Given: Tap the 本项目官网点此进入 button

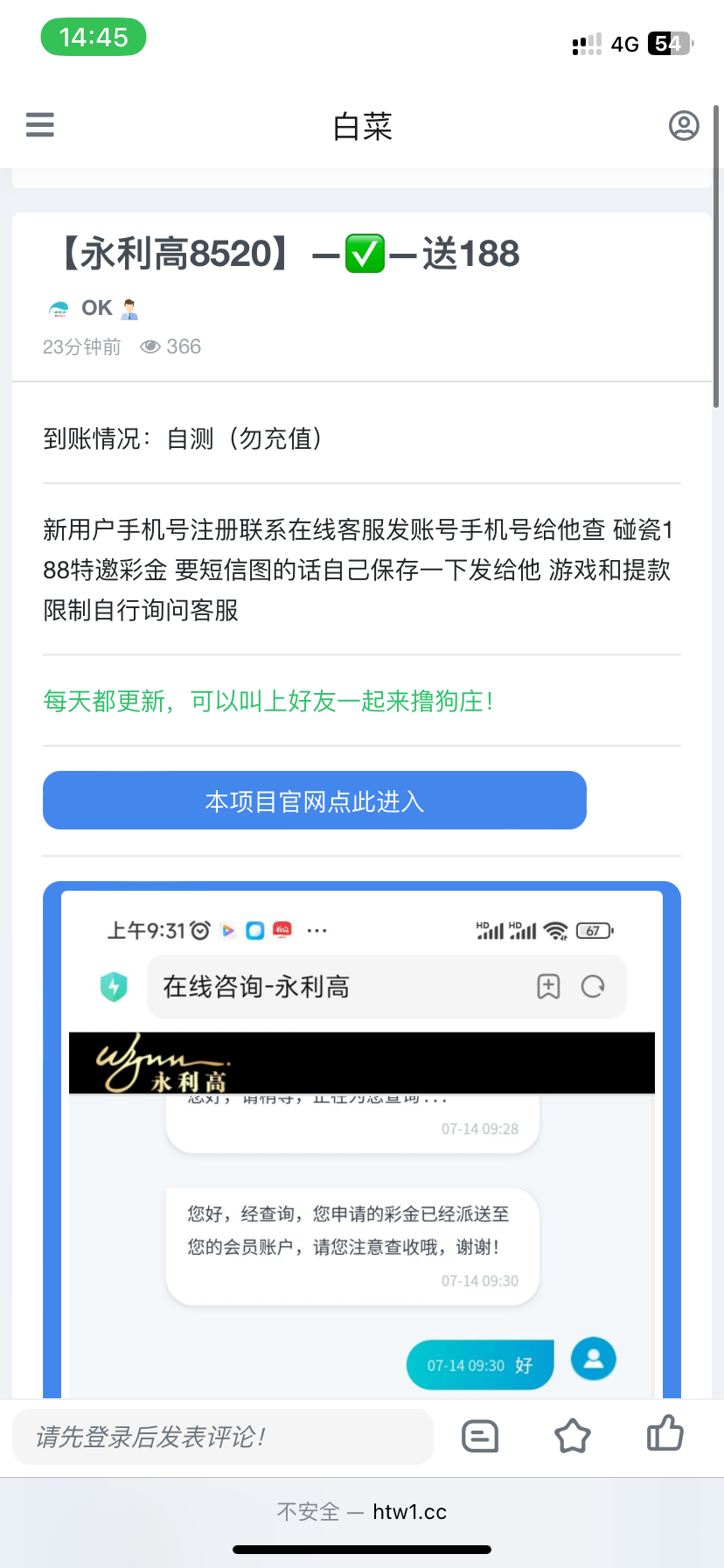Looking at the screenshot, I should pos(314,801).
